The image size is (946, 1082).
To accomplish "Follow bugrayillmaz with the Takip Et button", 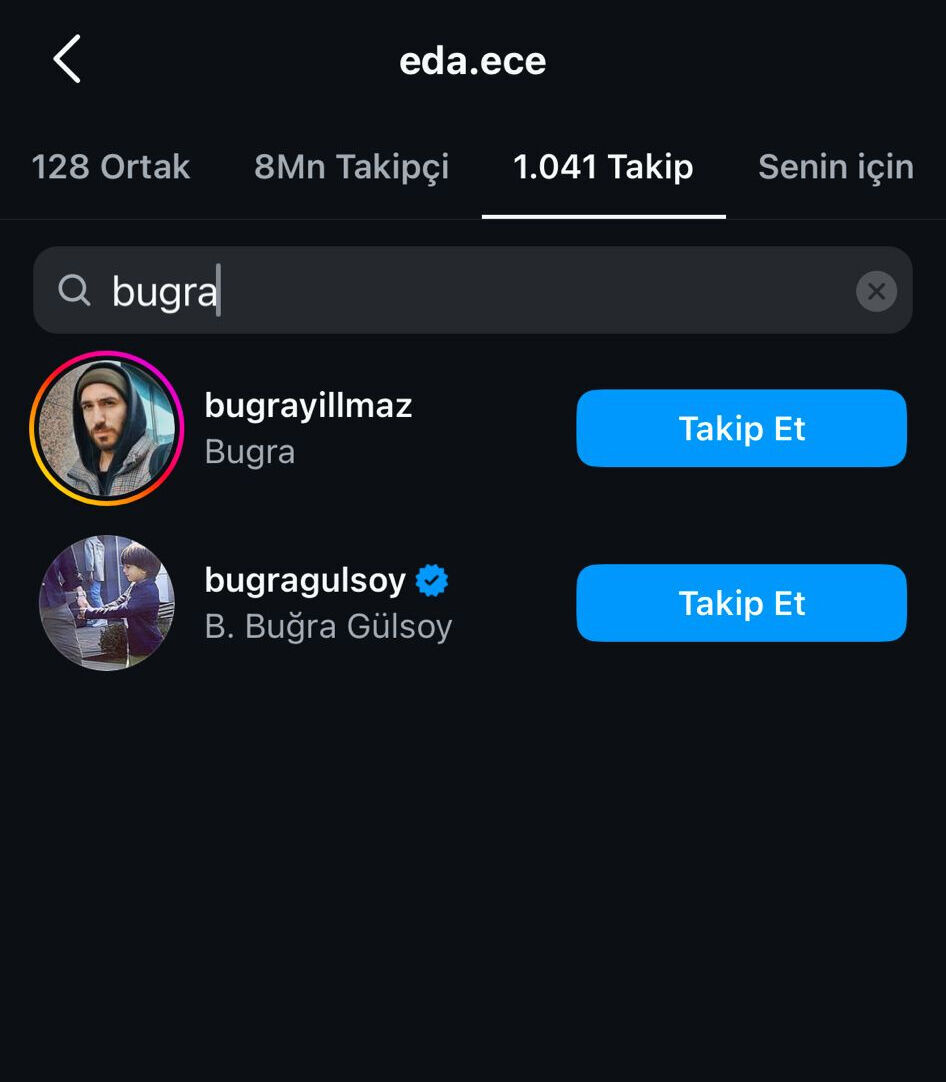I will click(741, 428).
